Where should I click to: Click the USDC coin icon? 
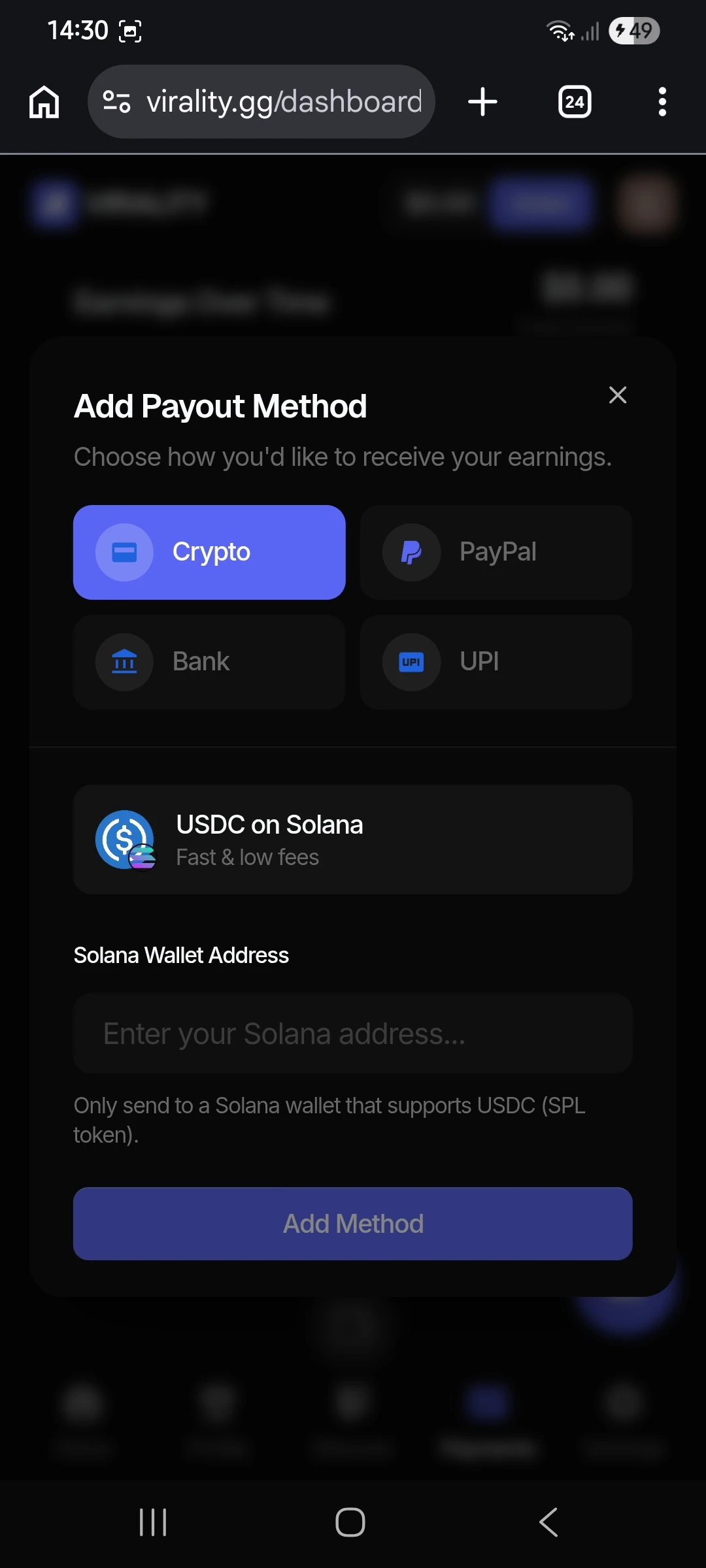(x=125, y=840)
